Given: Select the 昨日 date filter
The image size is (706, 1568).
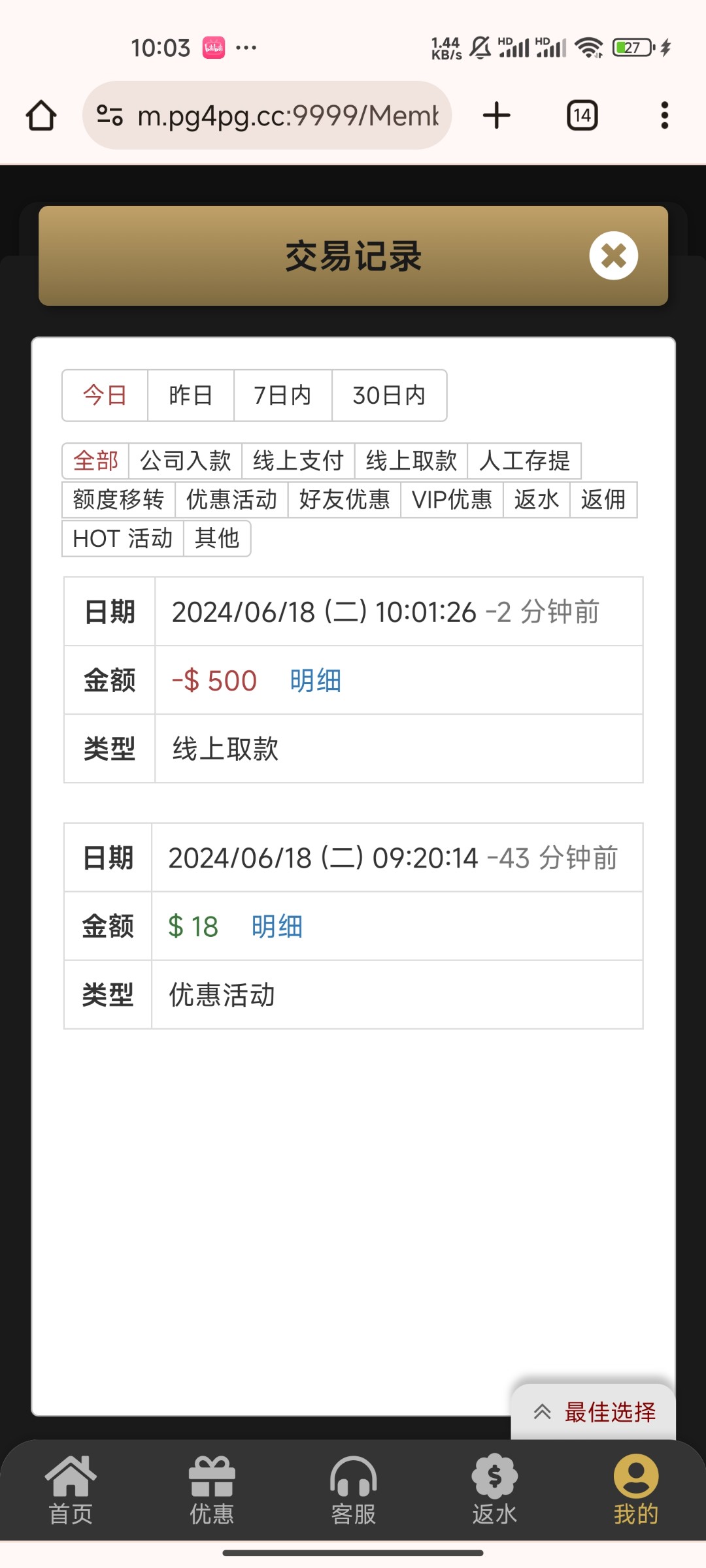Looking at the screenshot, I should [190, 395].
